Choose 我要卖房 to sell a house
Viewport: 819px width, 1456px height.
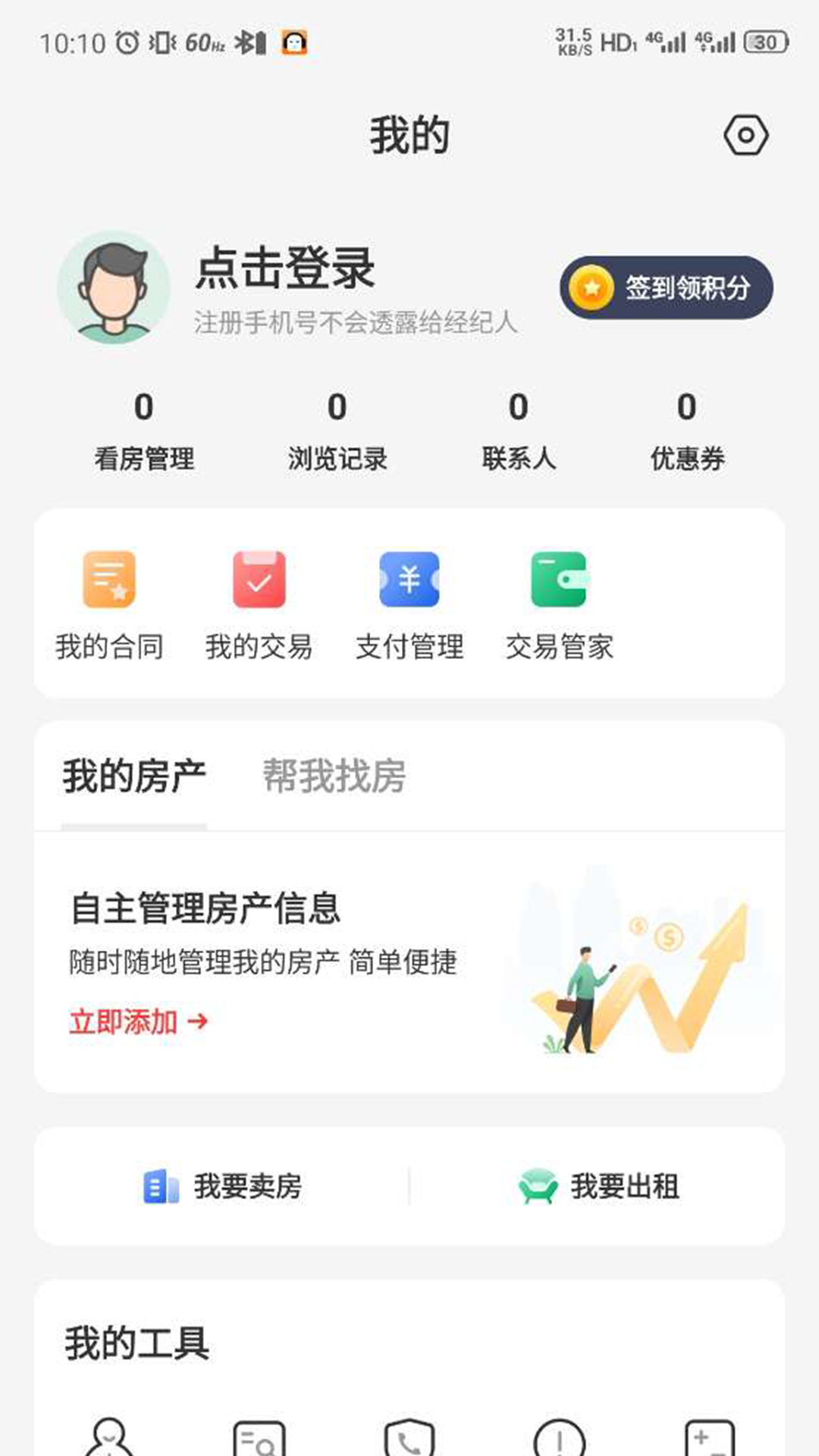pyautogui.click(x=222, y=1187)
